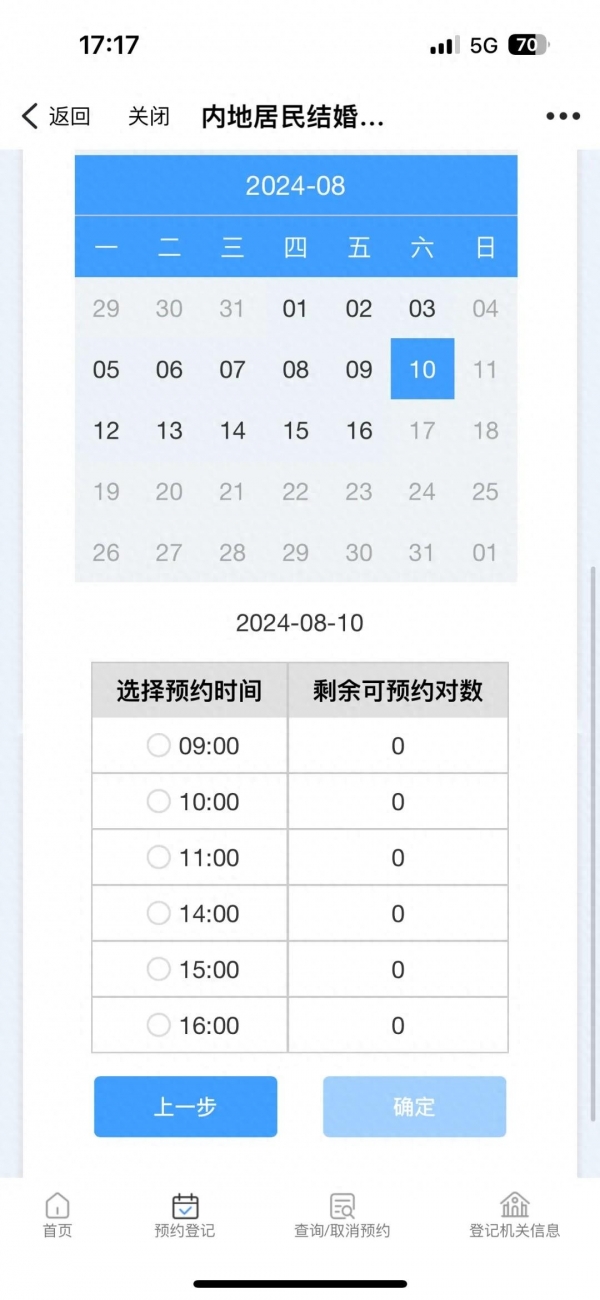This screenshot has height=1300, width=600.
Task: Tap 关闭 to close the page
Action: [149, 116]
